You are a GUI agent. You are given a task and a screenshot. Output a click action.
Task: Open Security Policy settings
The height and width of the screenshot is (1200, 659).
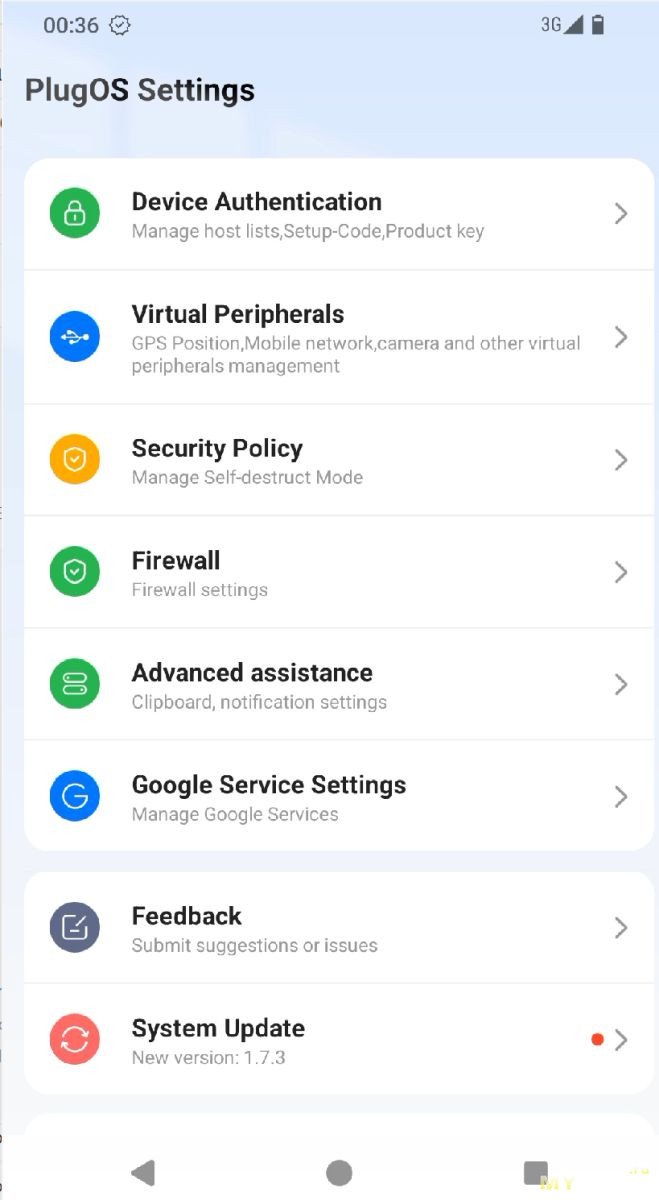(x=338, y=460)
